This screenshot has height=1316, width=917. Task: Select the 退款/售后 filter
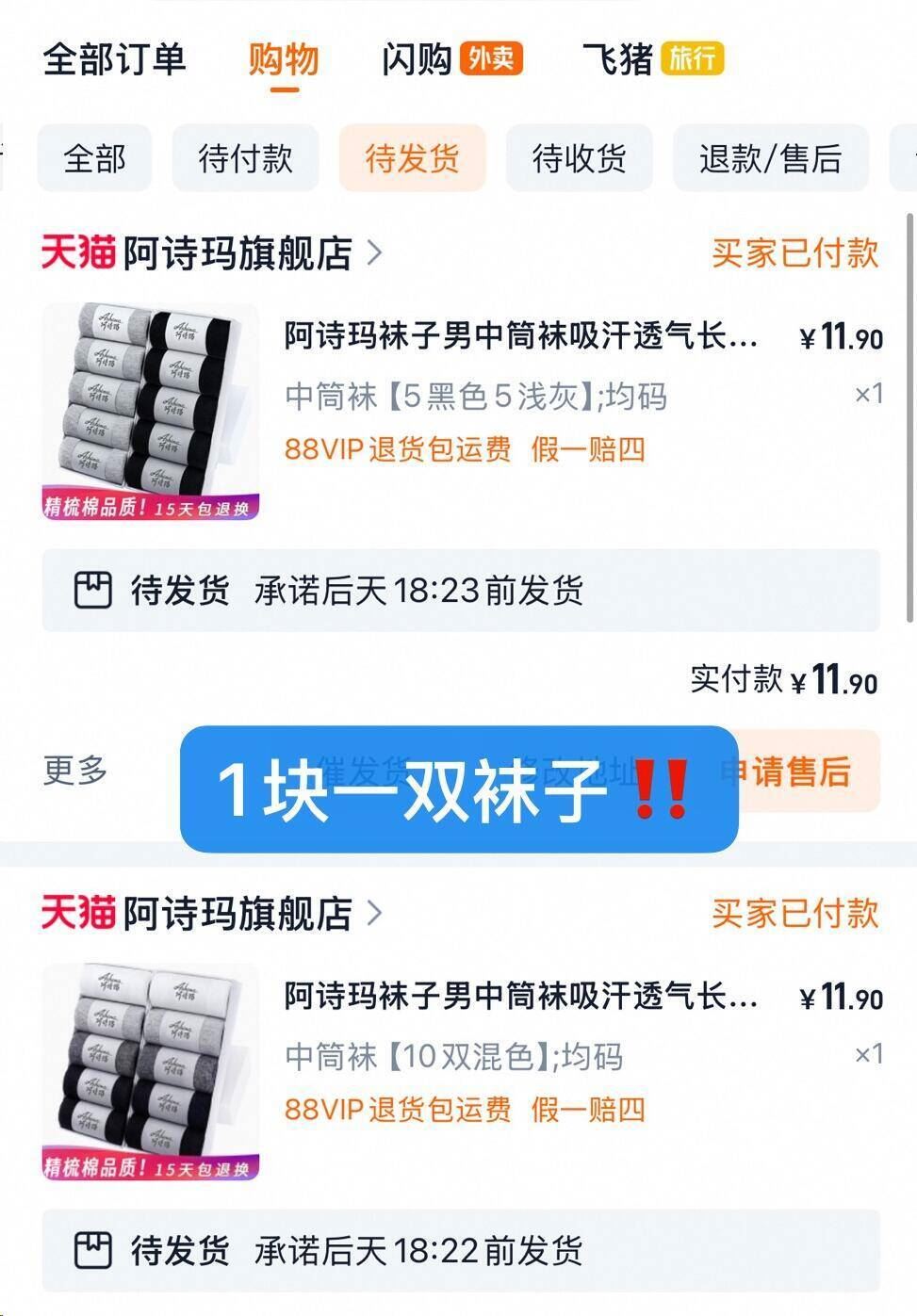tap(770, 159)
